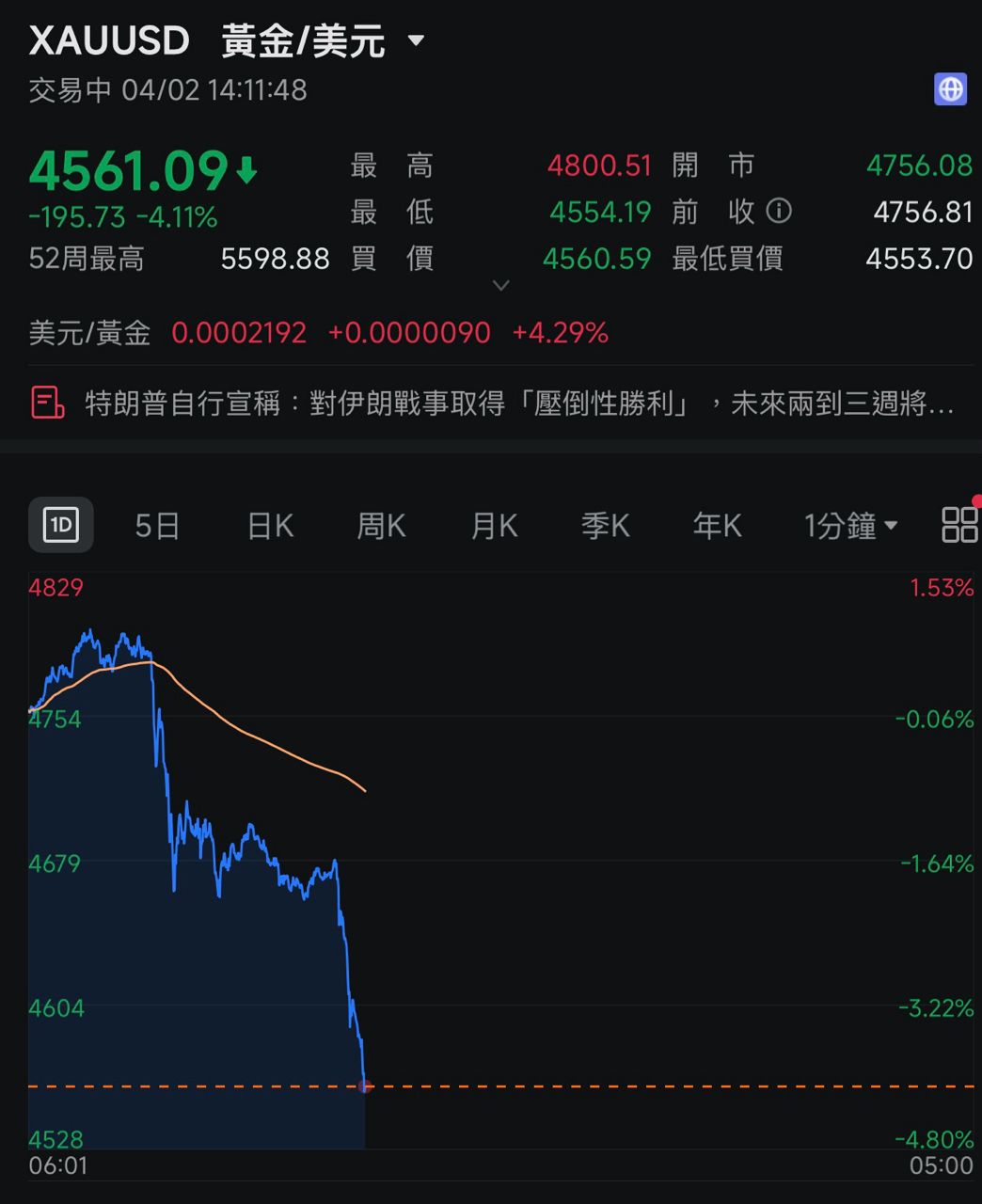
Task: Open the chart grid settings icon
Action: [x=959, y=525]
